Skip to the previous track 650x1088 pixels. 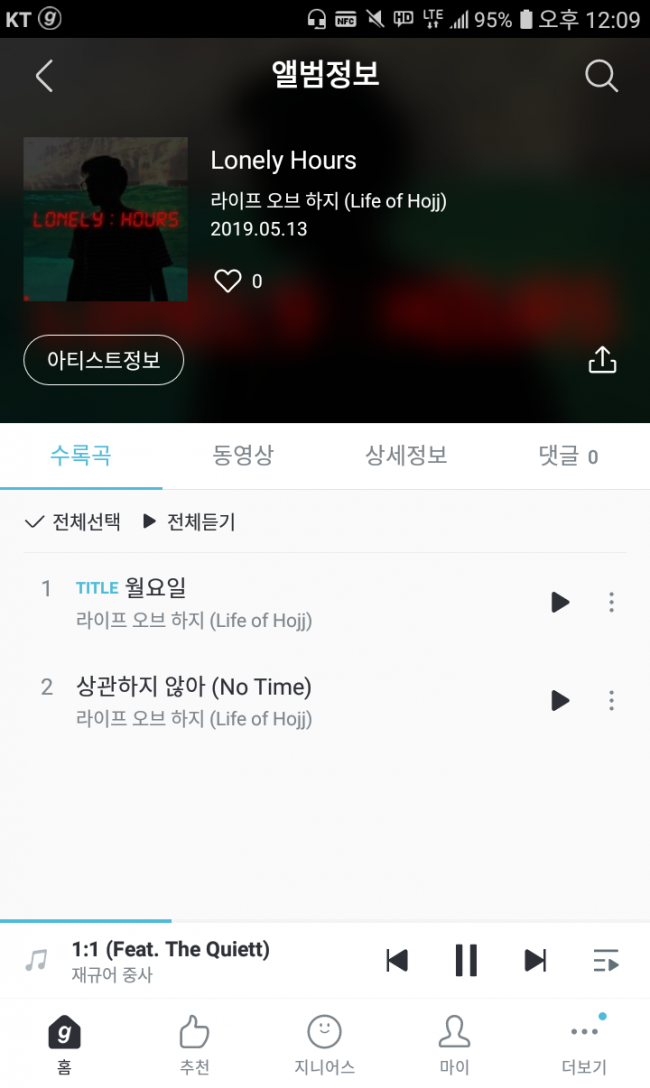tap(397, 961)
